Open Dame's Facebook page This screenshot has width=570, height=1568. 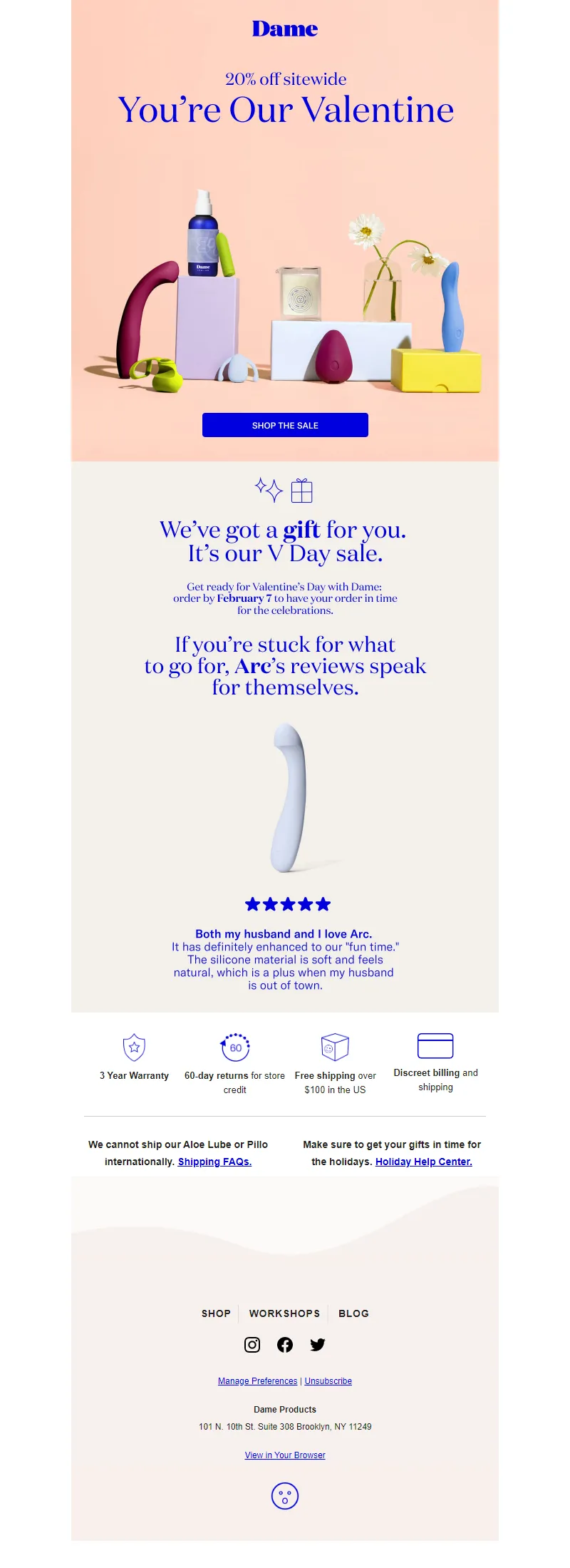[x=285, y=1345]
